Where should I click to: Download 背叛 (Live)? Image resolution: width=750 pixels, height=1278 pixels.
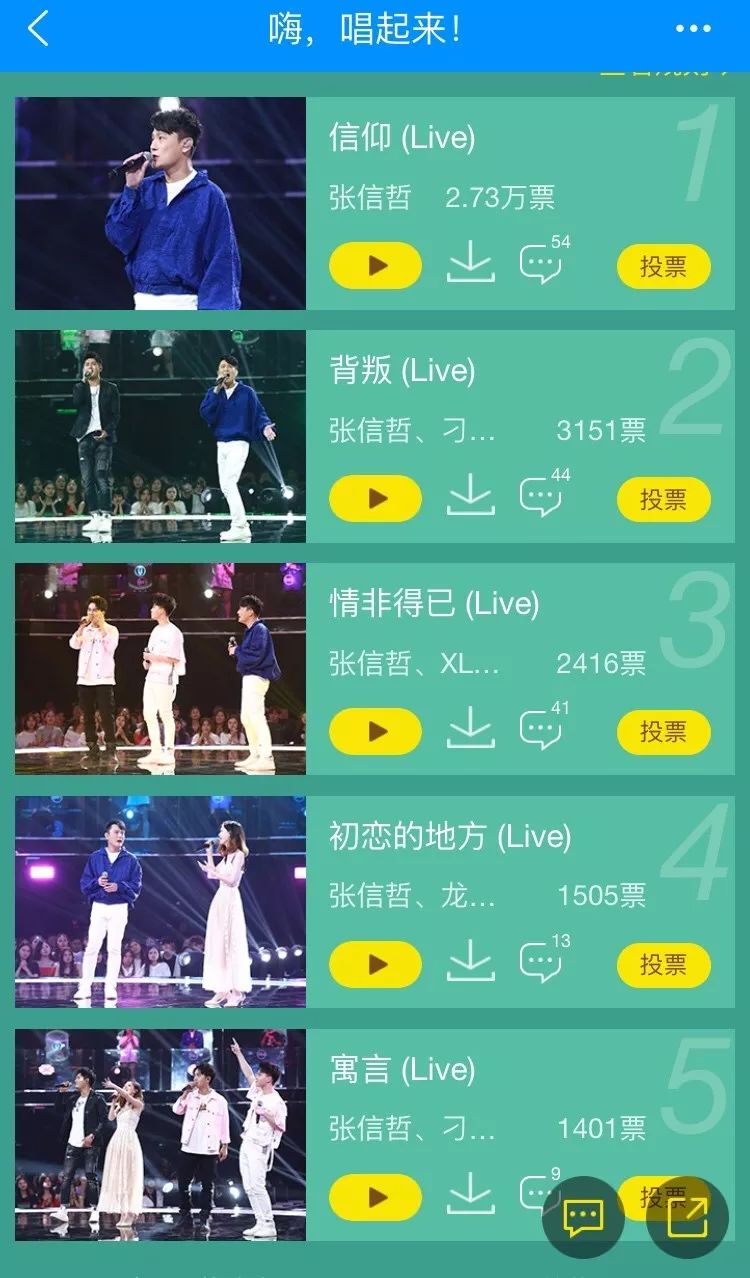(x=470, y=496)
